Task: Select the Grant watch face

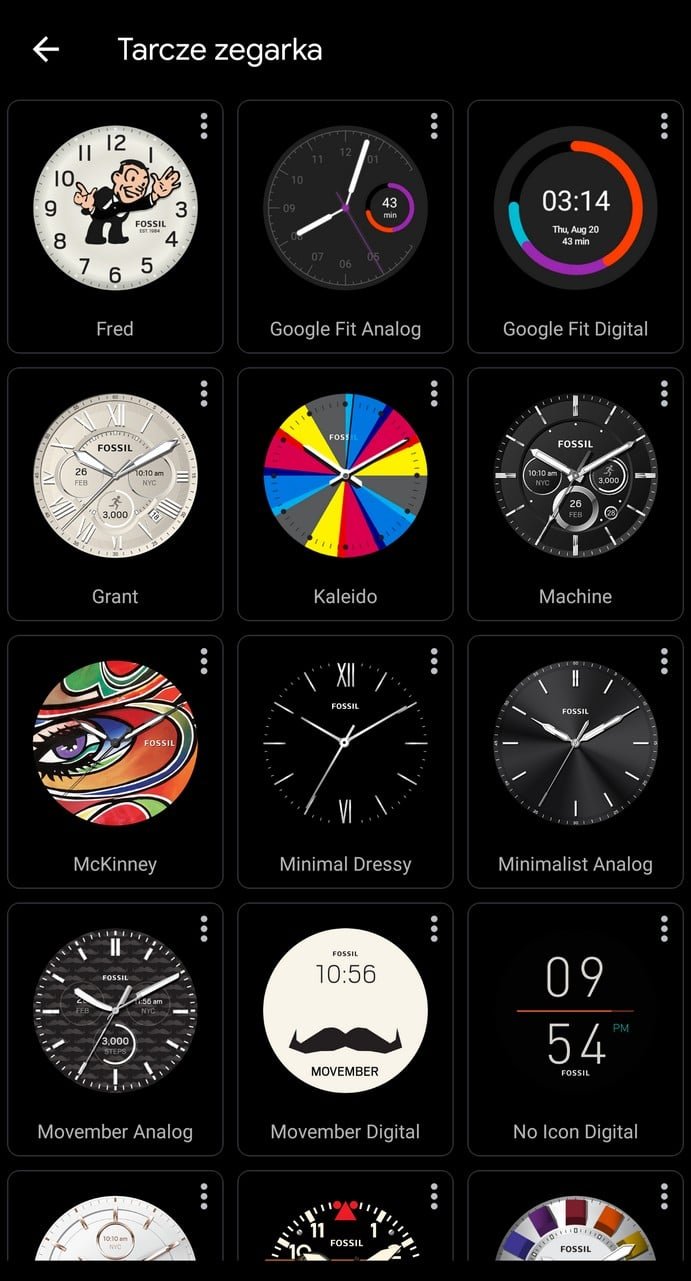Action: 115,494
